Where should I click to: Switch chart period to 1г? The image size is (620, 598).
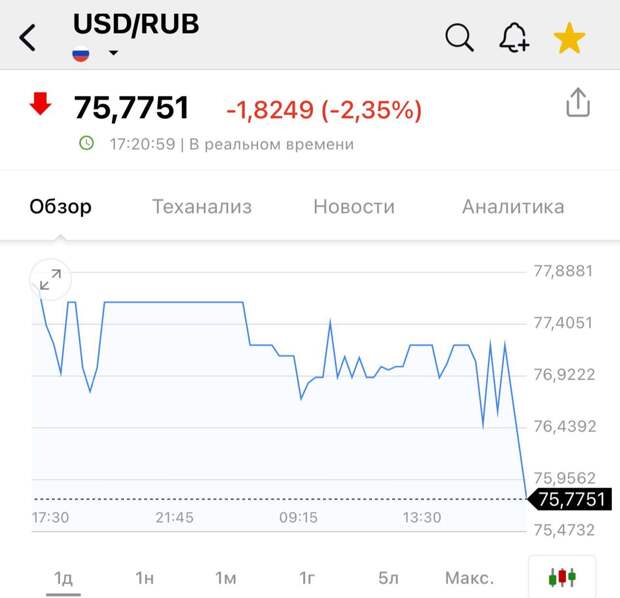(x=307, y=578)
